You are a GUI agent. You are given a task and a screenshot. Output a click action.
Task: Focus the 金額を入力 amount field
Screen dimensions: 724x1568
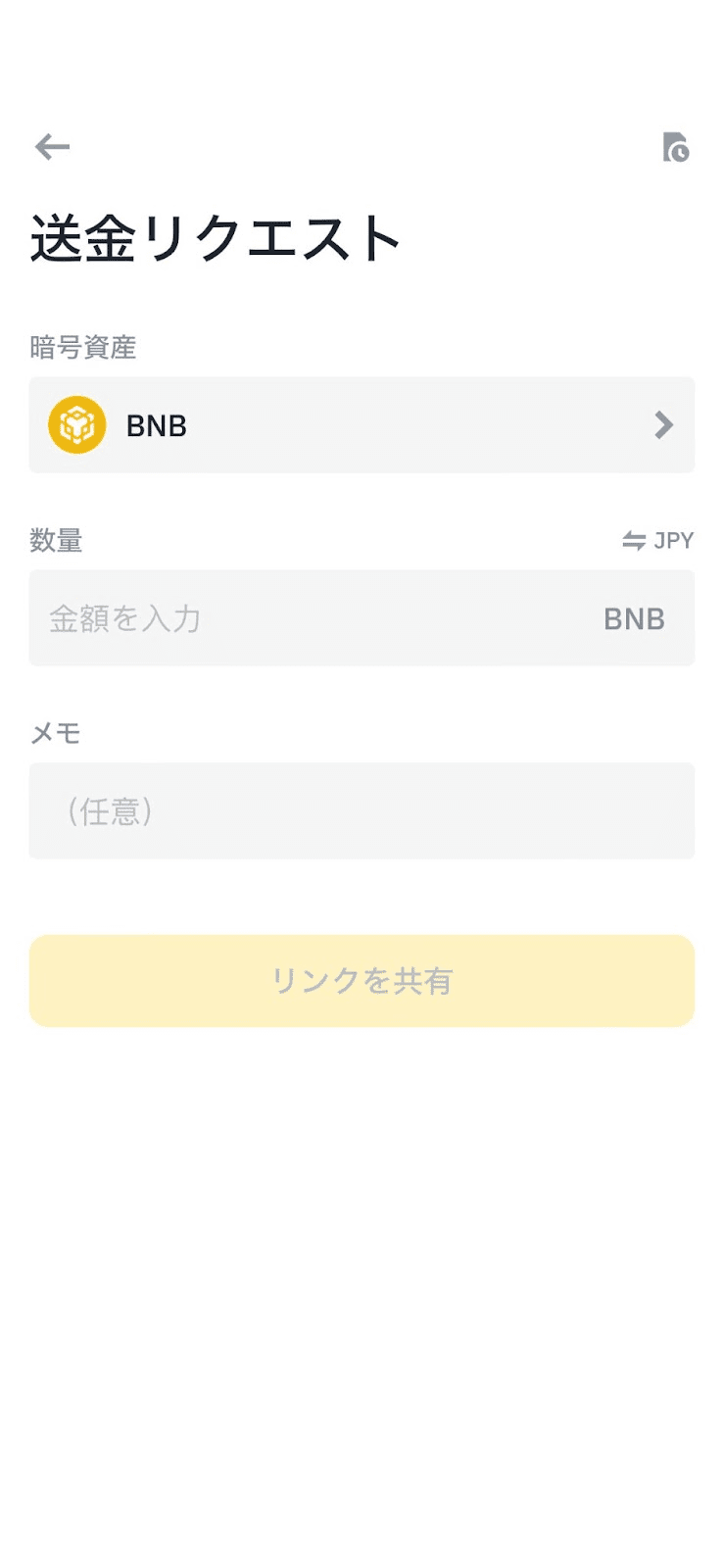pos(314,618)
